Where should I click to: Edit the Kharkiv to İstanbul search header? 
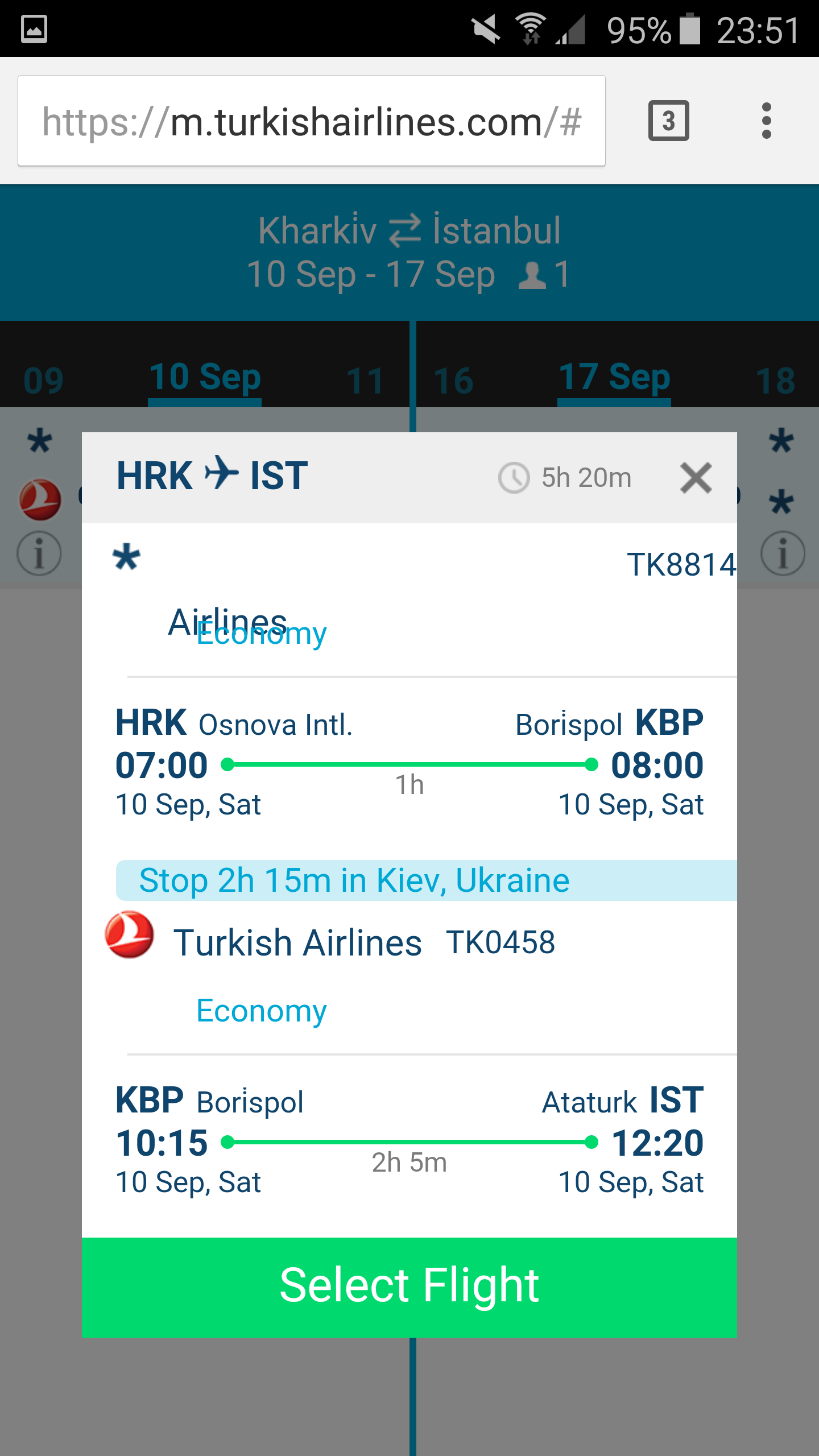click(409, 252)
